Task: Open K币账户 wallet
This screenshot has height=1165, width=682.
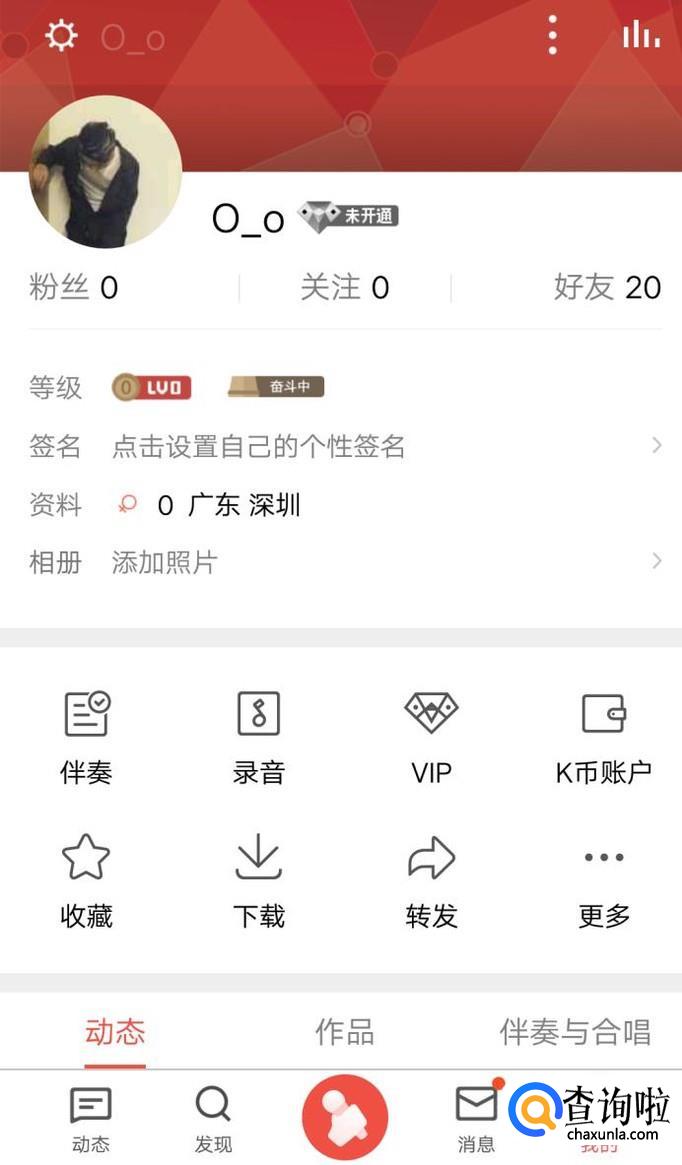Action: pos(604,738)
